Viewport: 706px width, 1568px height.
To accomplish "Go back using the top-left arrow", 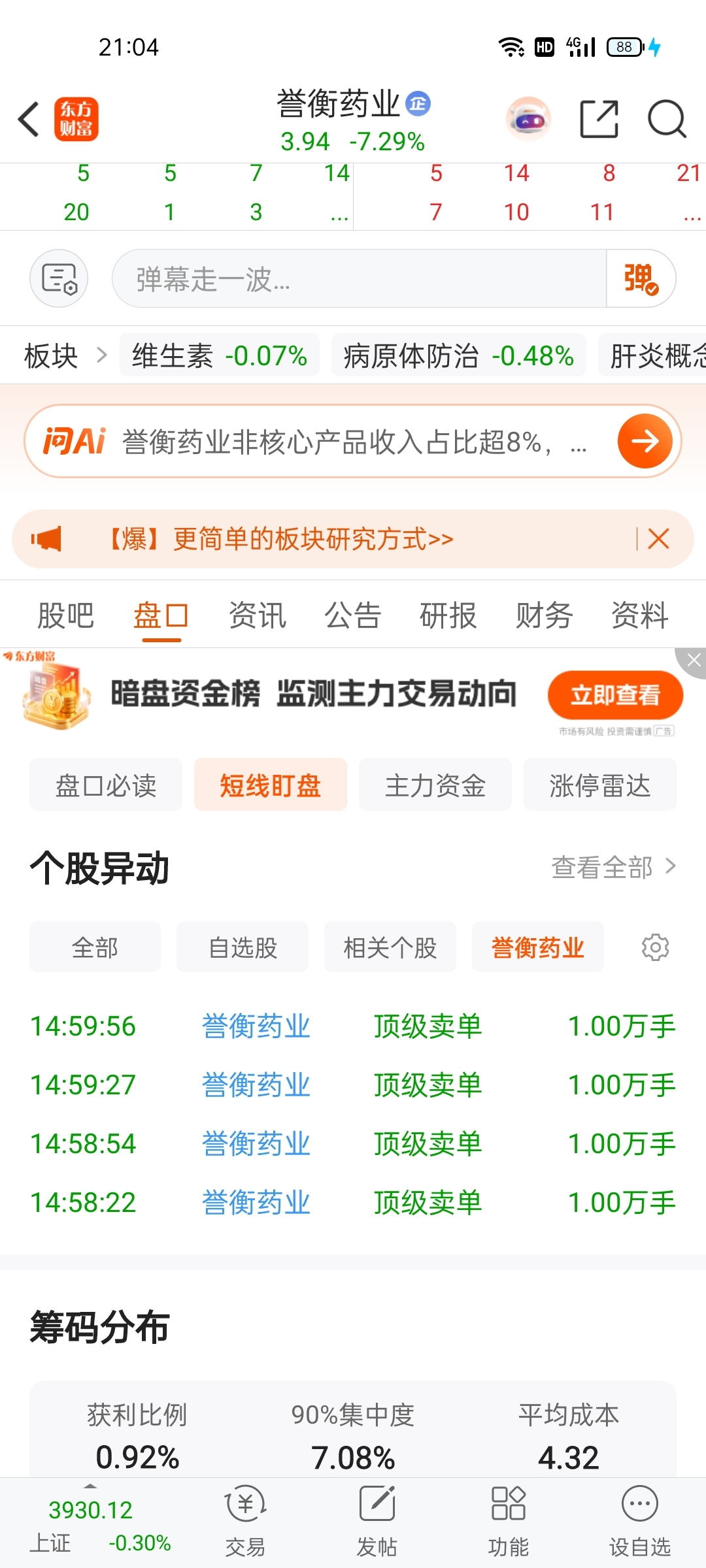I will (x=29, y=120).
